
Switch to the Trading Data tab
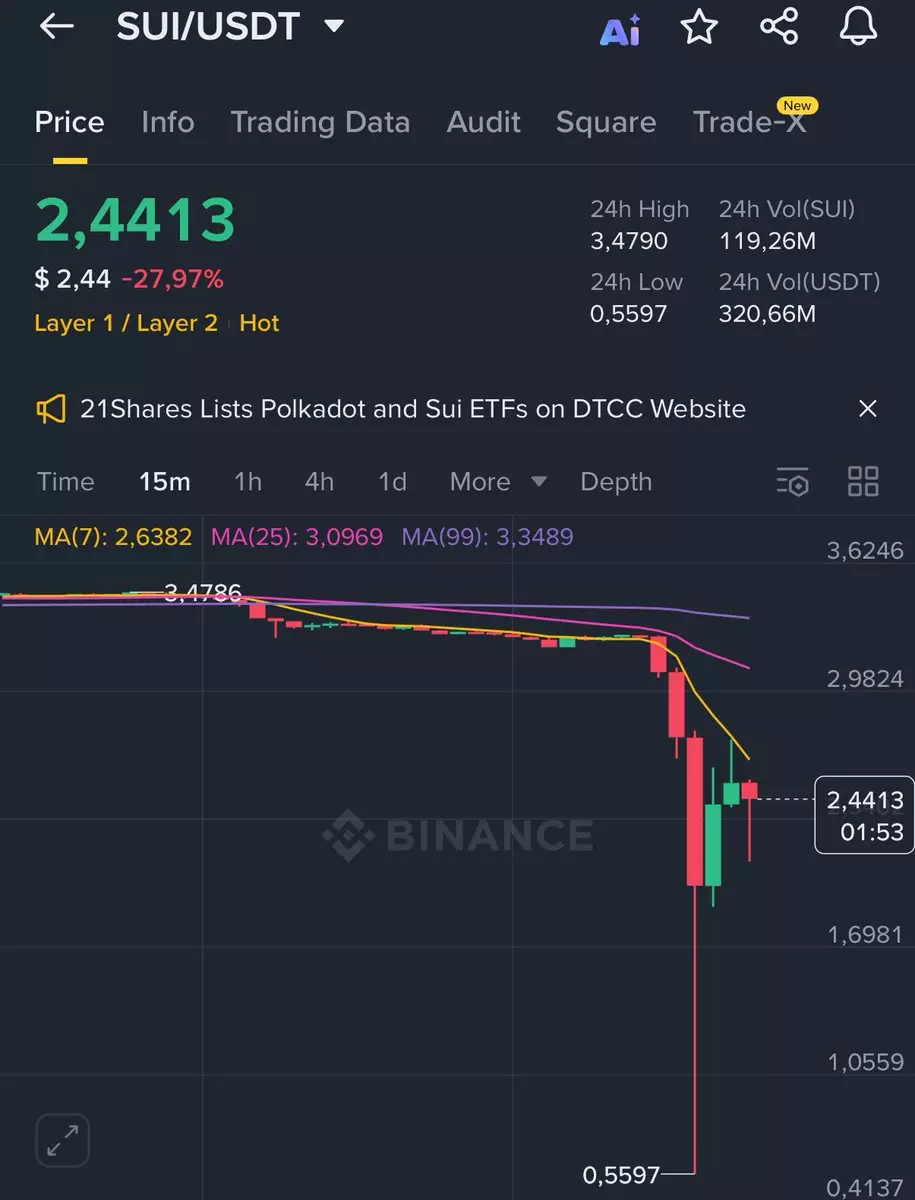click(320, 122)
